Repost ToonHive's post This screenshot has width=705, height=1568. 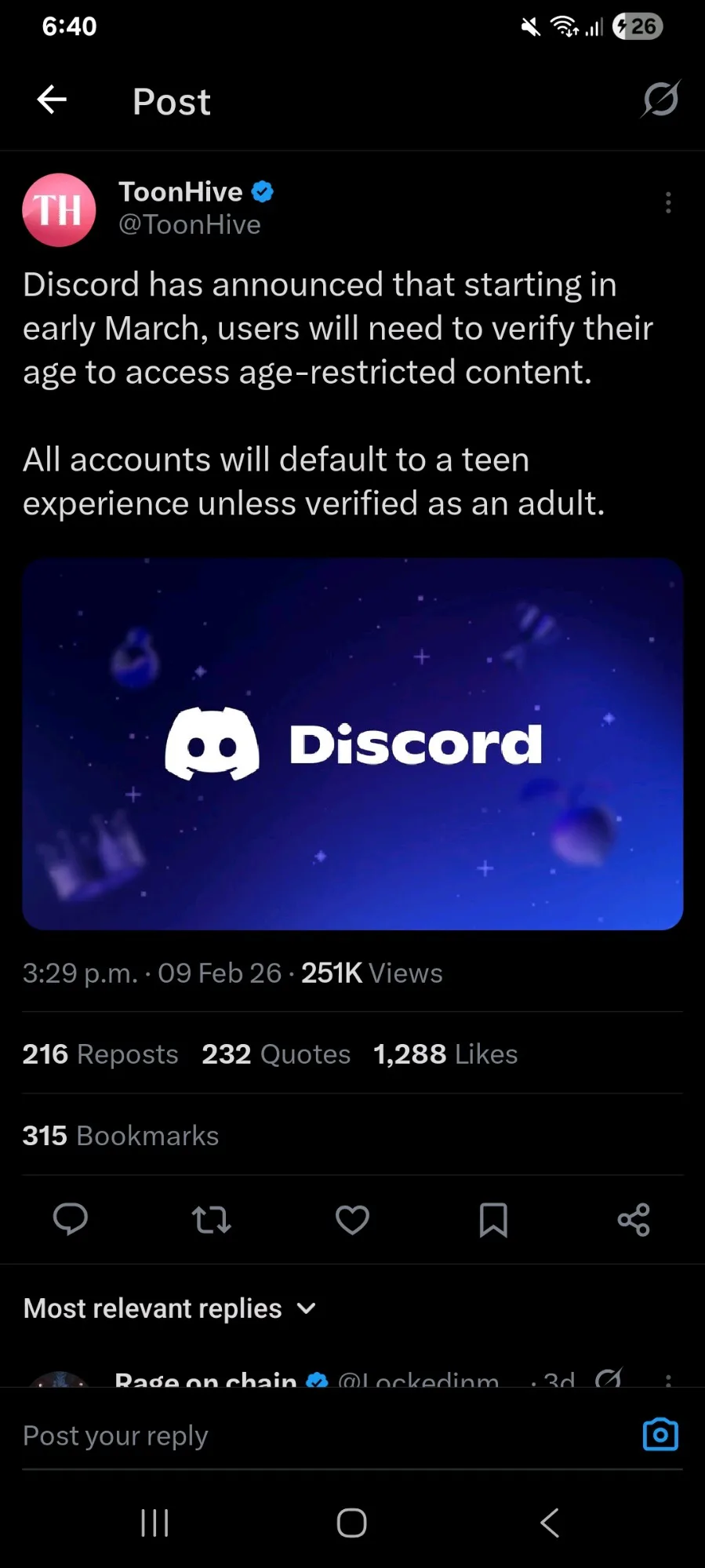coord(212,1220)
